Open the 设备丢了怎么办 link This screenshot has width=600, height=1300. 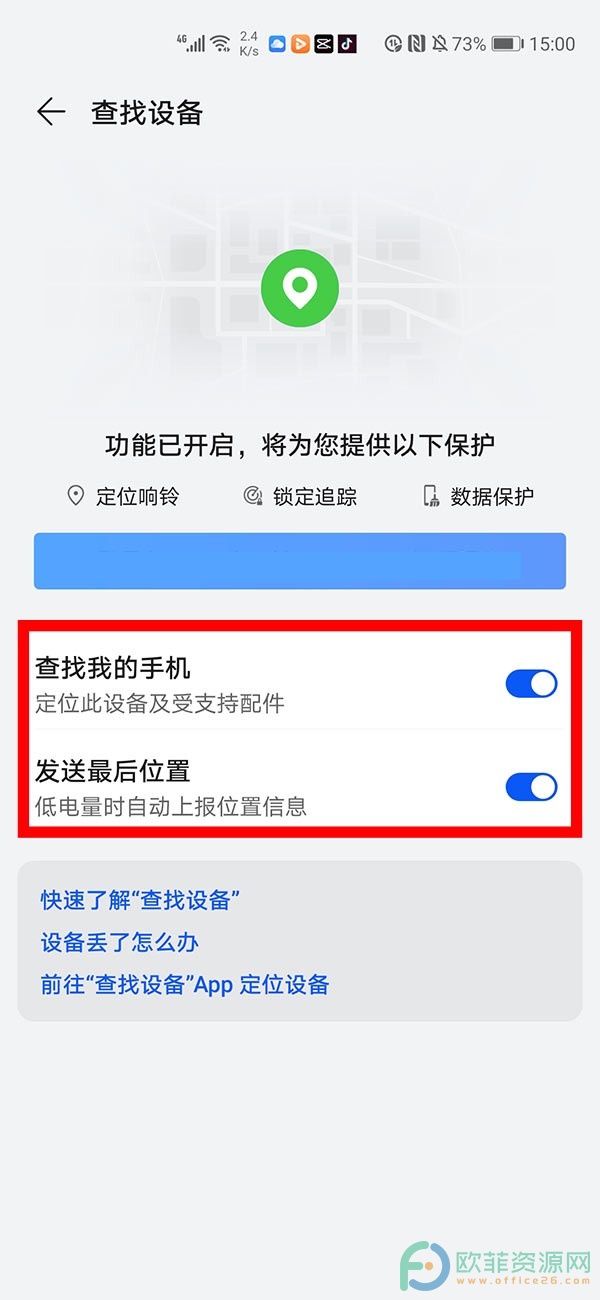pos(120,943)
